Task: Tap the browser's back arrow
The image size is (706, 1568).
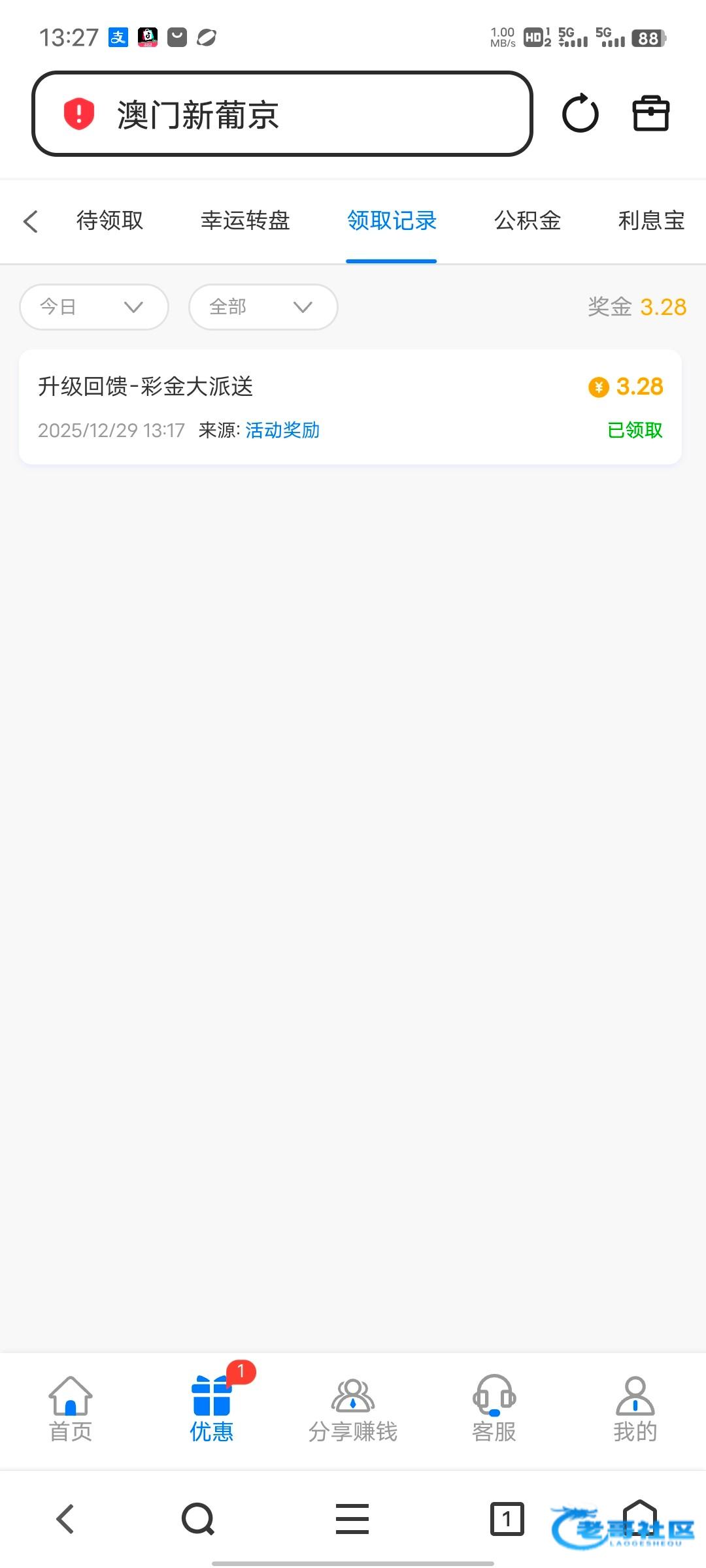Action: tap(65, 1518)
